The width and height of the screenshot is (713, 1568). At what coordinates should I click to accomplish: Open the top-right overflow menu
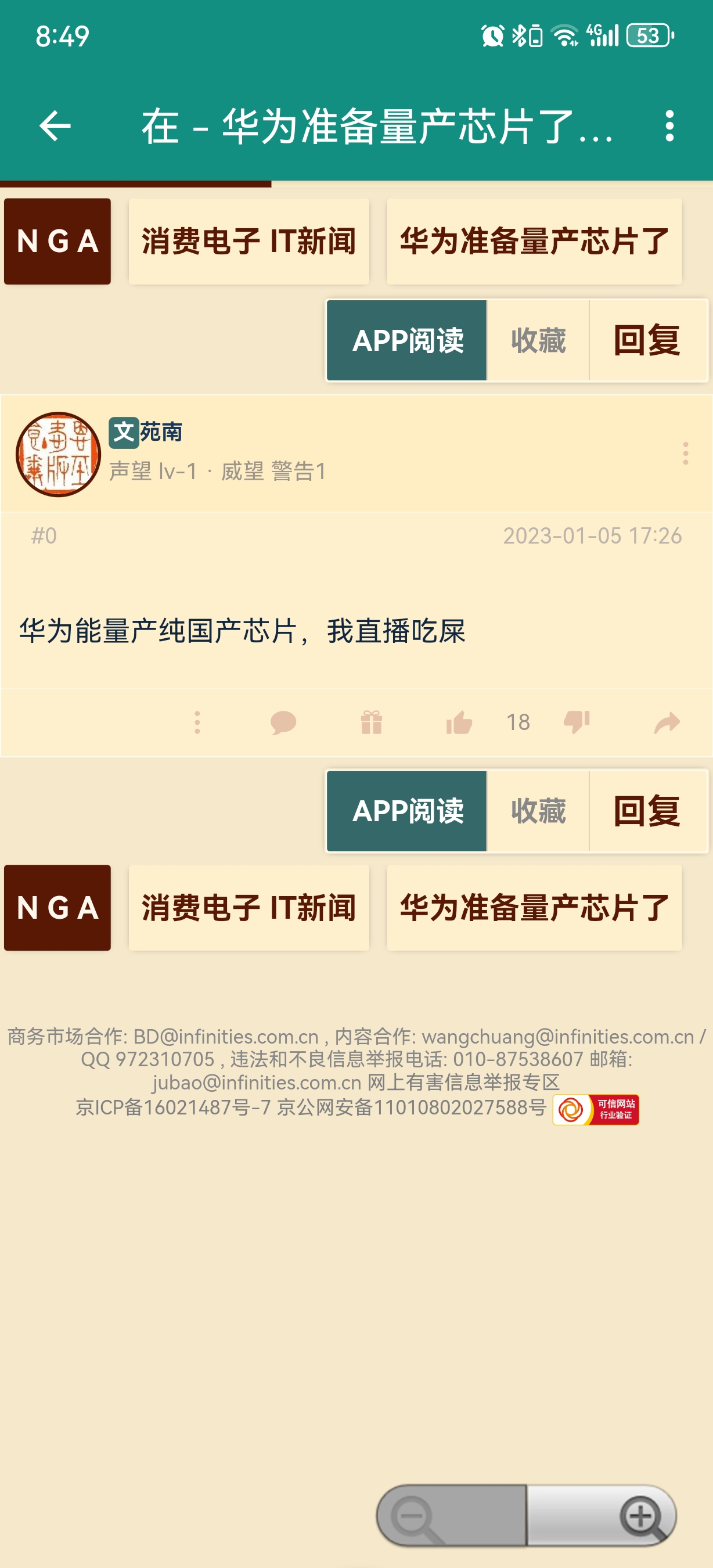point(670,127)
